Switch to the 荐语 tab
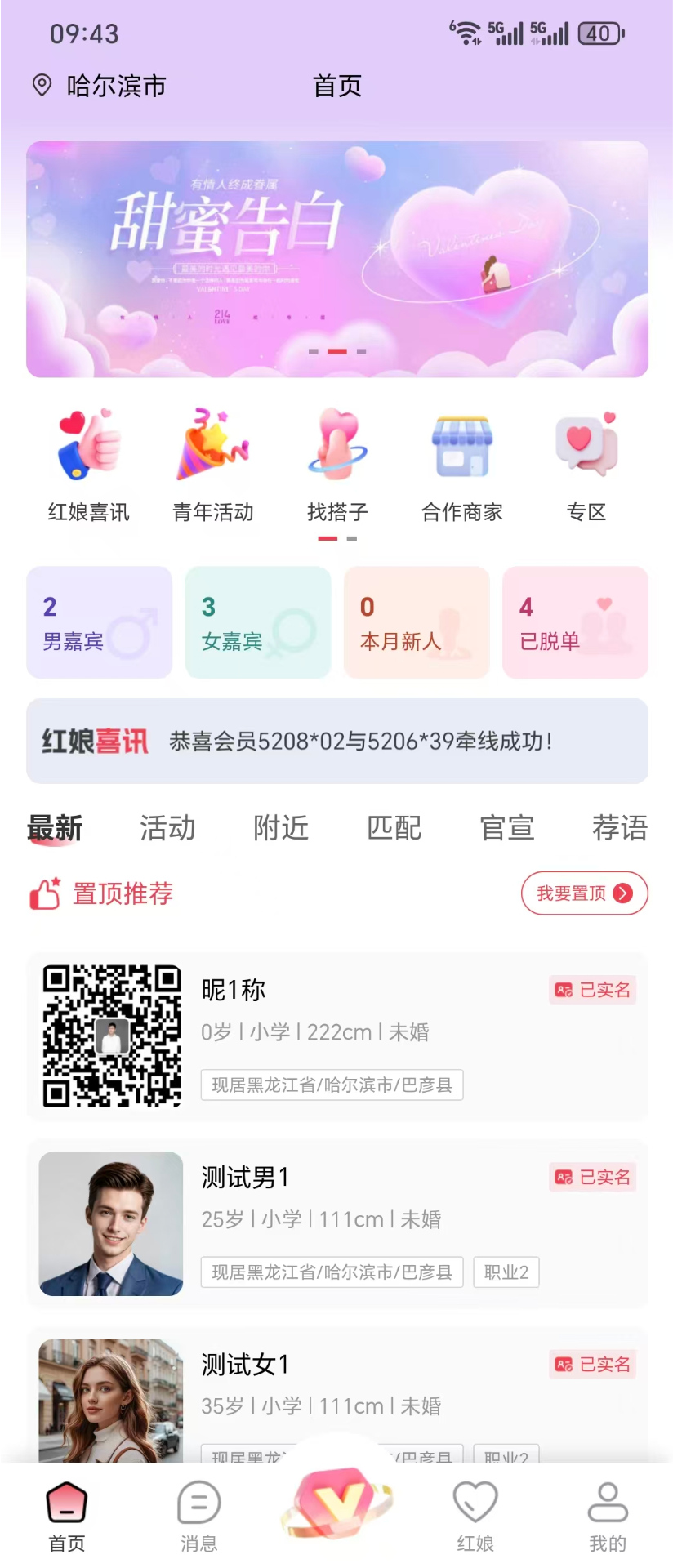 tap(620, 828)
